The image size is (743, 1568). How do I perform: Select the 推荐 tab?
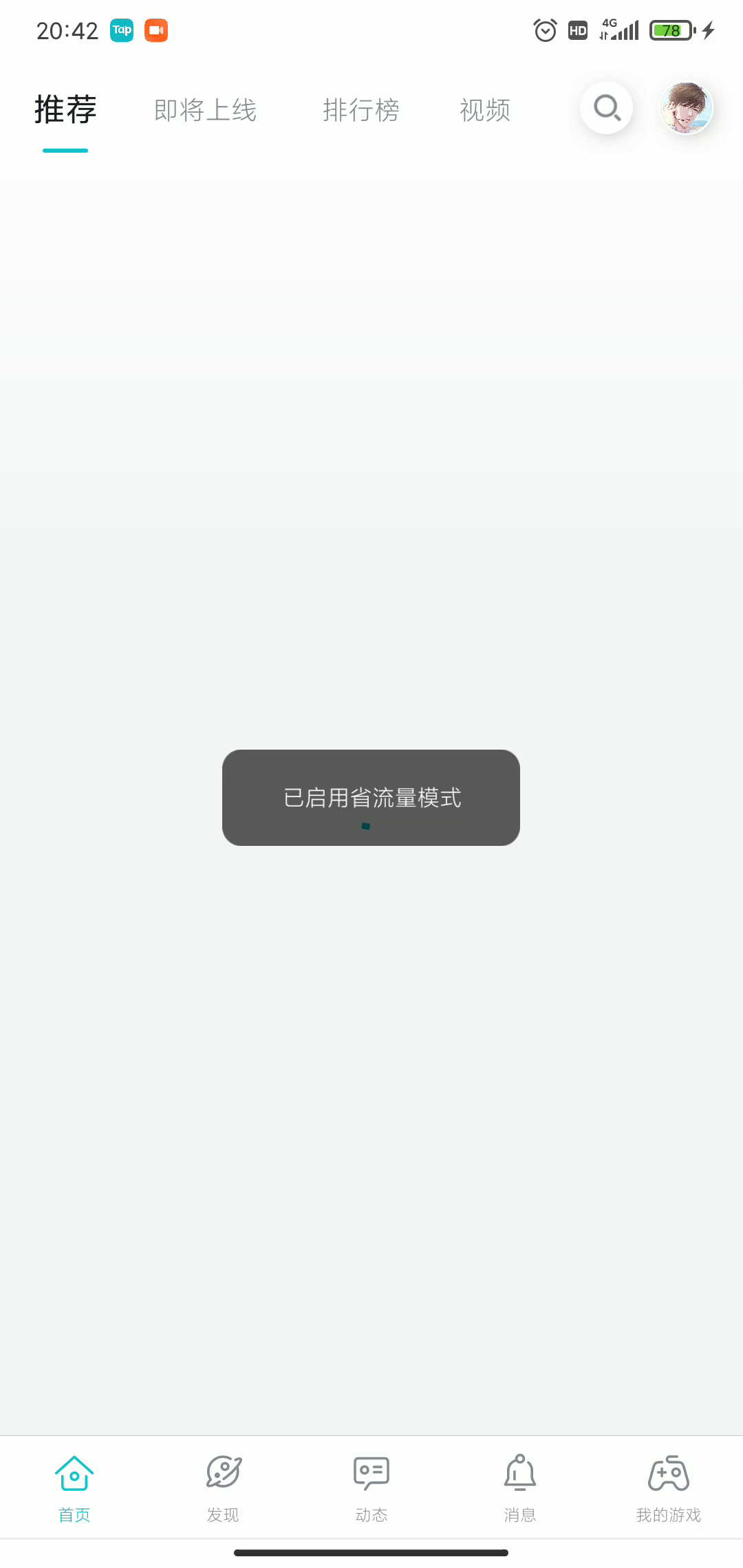[65, 110]
